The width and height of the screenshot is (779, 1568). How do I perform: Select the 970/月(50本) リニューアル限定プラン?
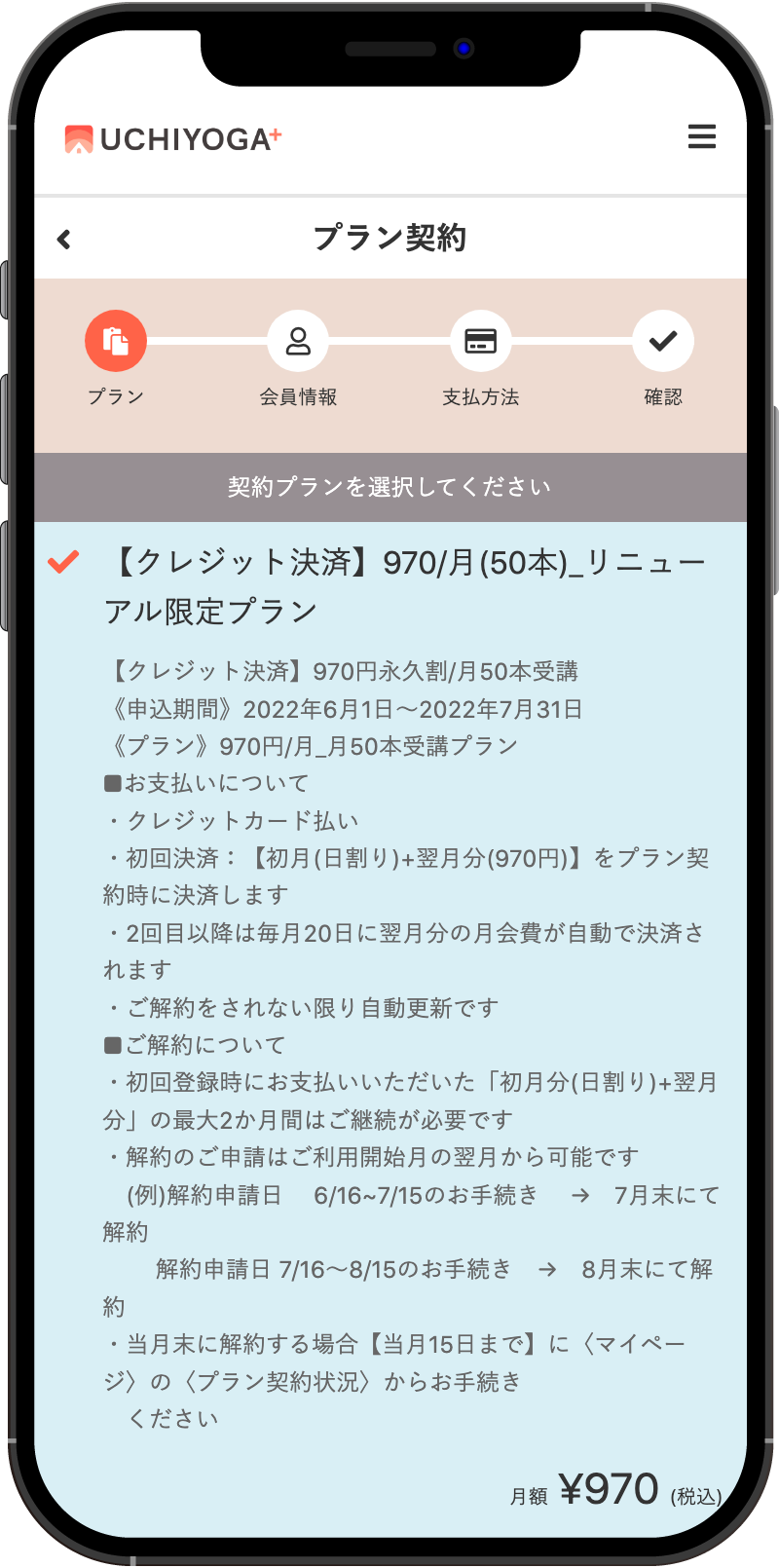[404, 586]
